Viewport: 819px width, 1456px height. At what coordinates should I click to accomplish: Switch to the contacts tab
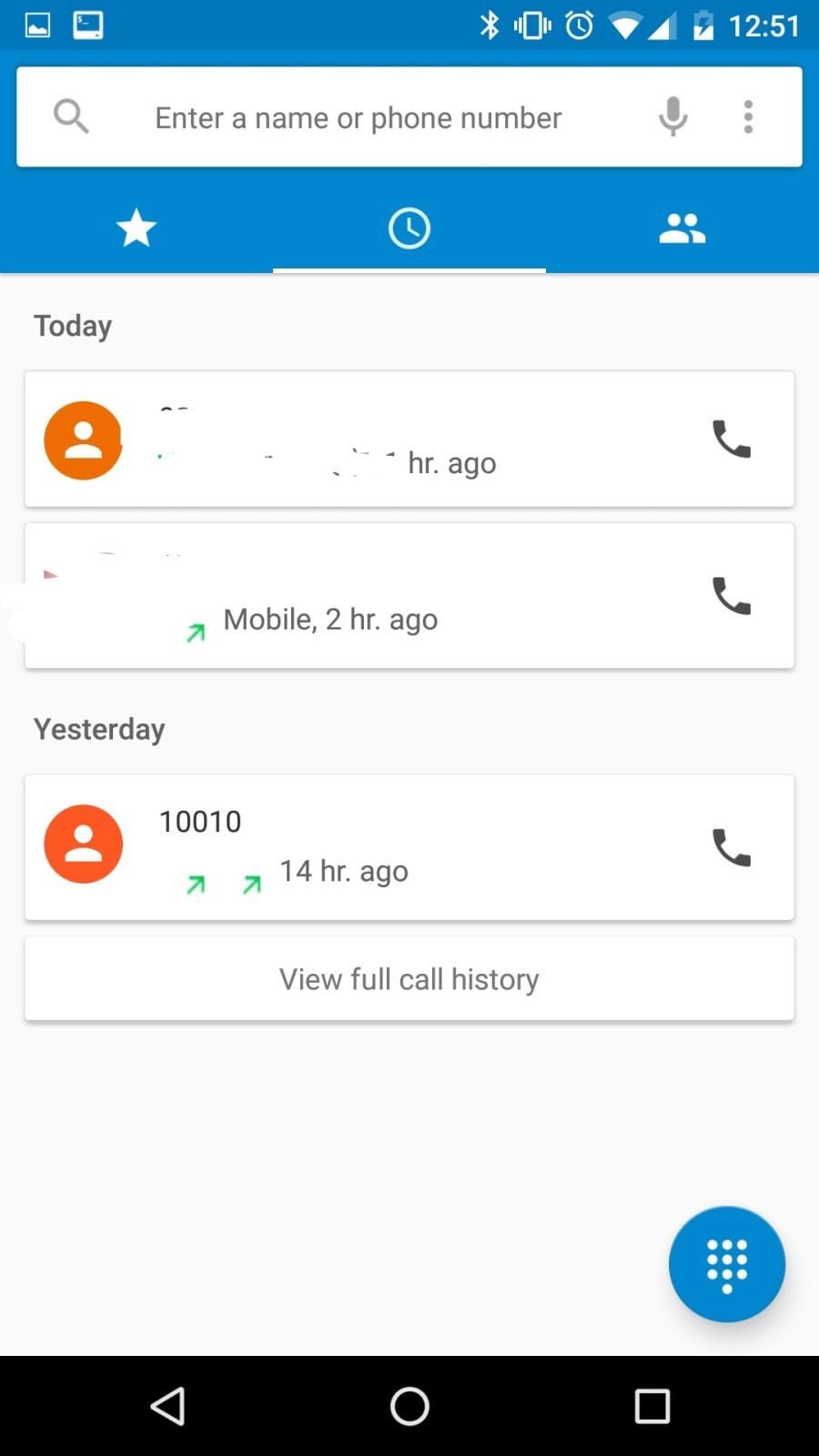(x=682, y=227)
